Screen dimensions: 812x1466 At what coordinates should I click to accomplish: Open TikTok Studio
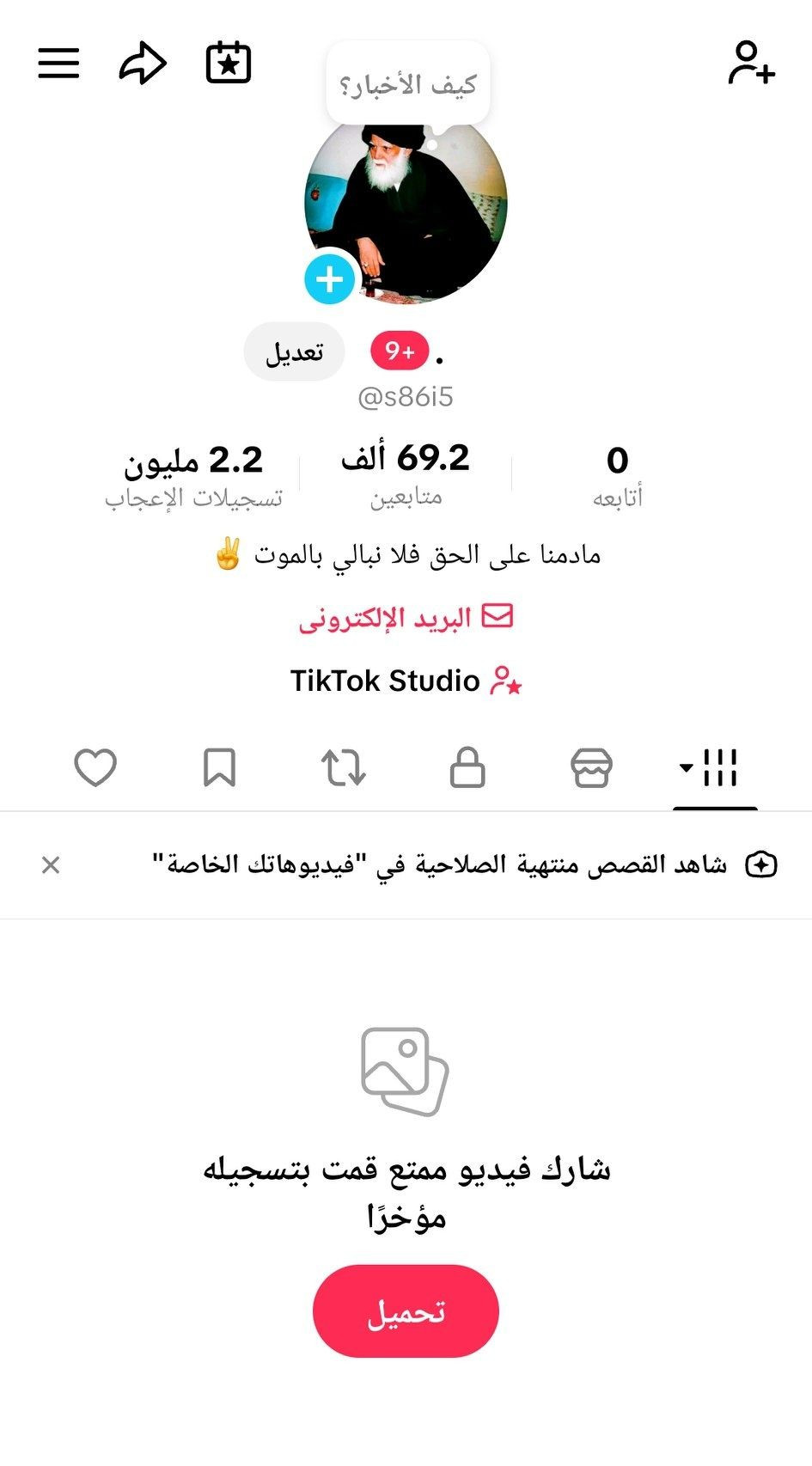pos(406,681)
